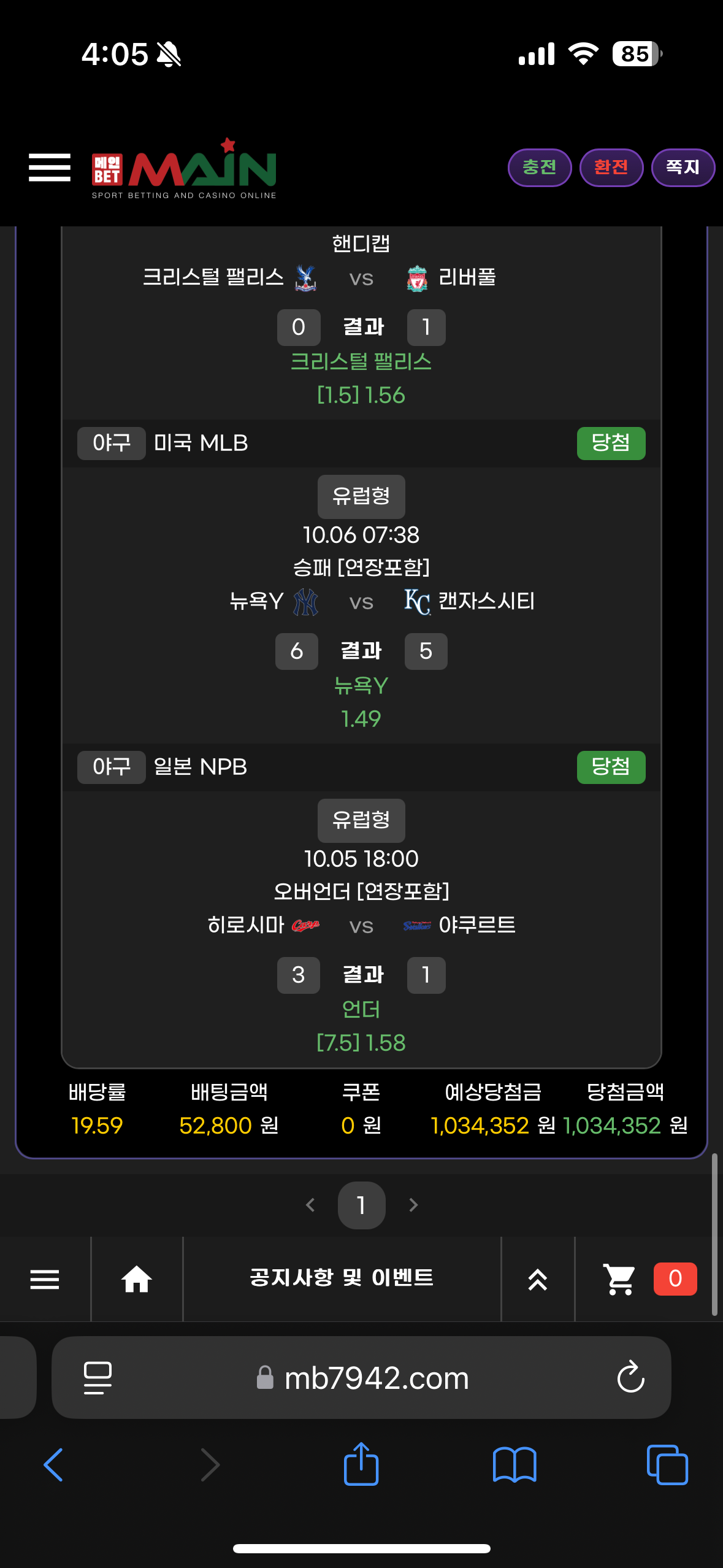
Task: Open the betting cart
Action: (619, 1279)
